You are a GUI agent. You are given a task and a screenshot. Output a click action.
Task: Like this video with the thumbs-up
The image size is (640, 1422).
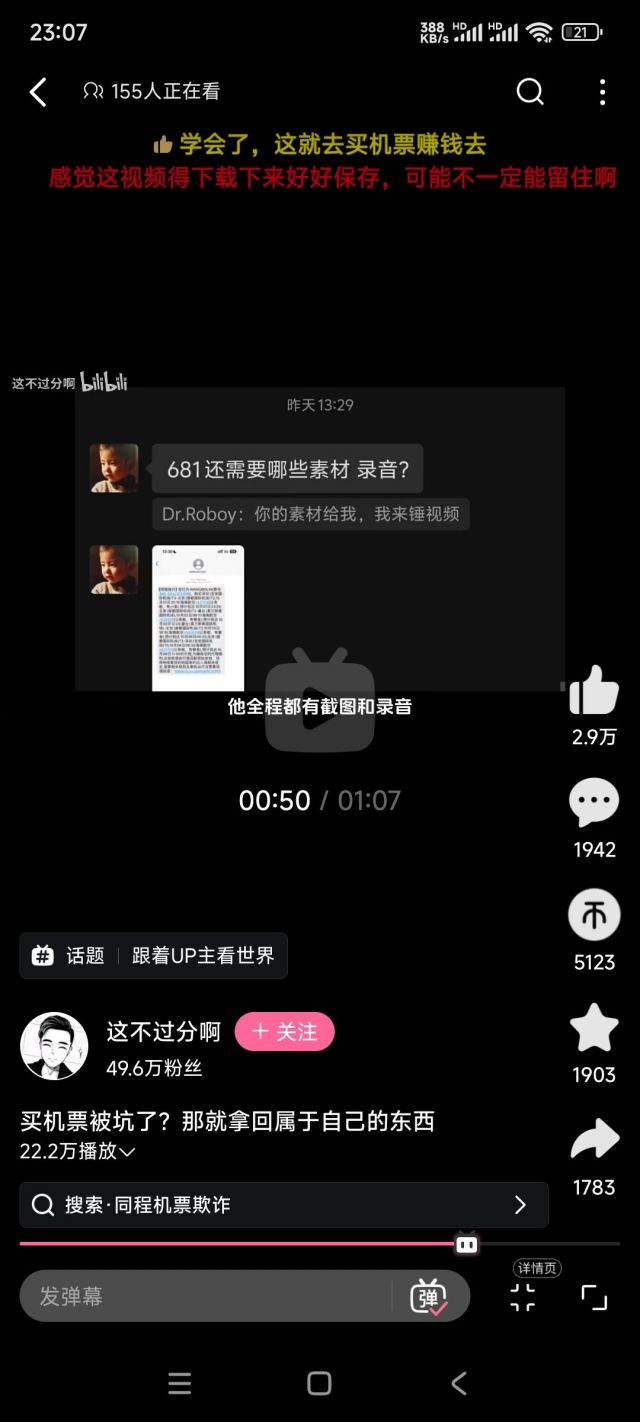pyautogui.click(x=594, y=691)
